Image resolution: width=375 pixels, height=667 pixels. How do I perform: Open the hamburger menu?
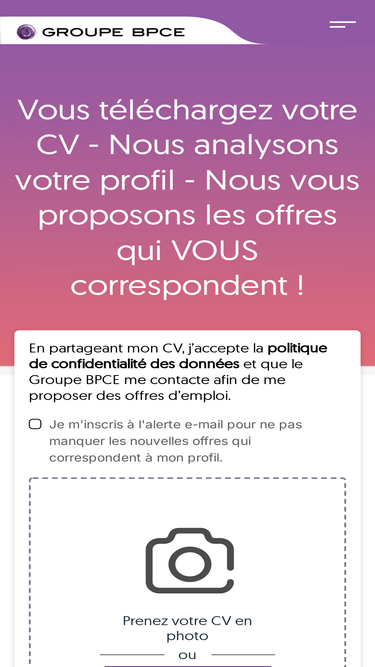point(343,25)
